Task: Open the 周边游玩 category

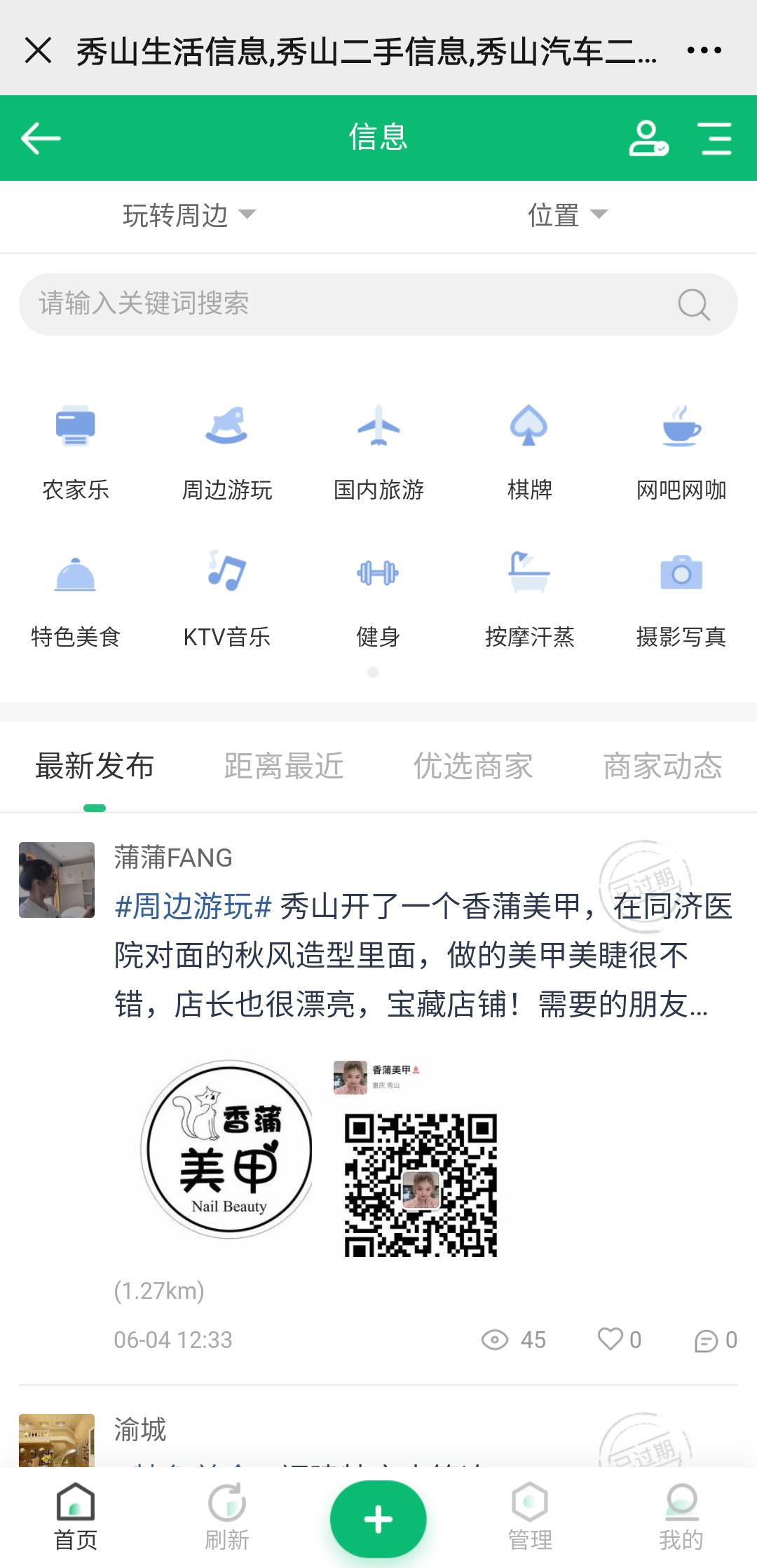Action: point(226,448)
